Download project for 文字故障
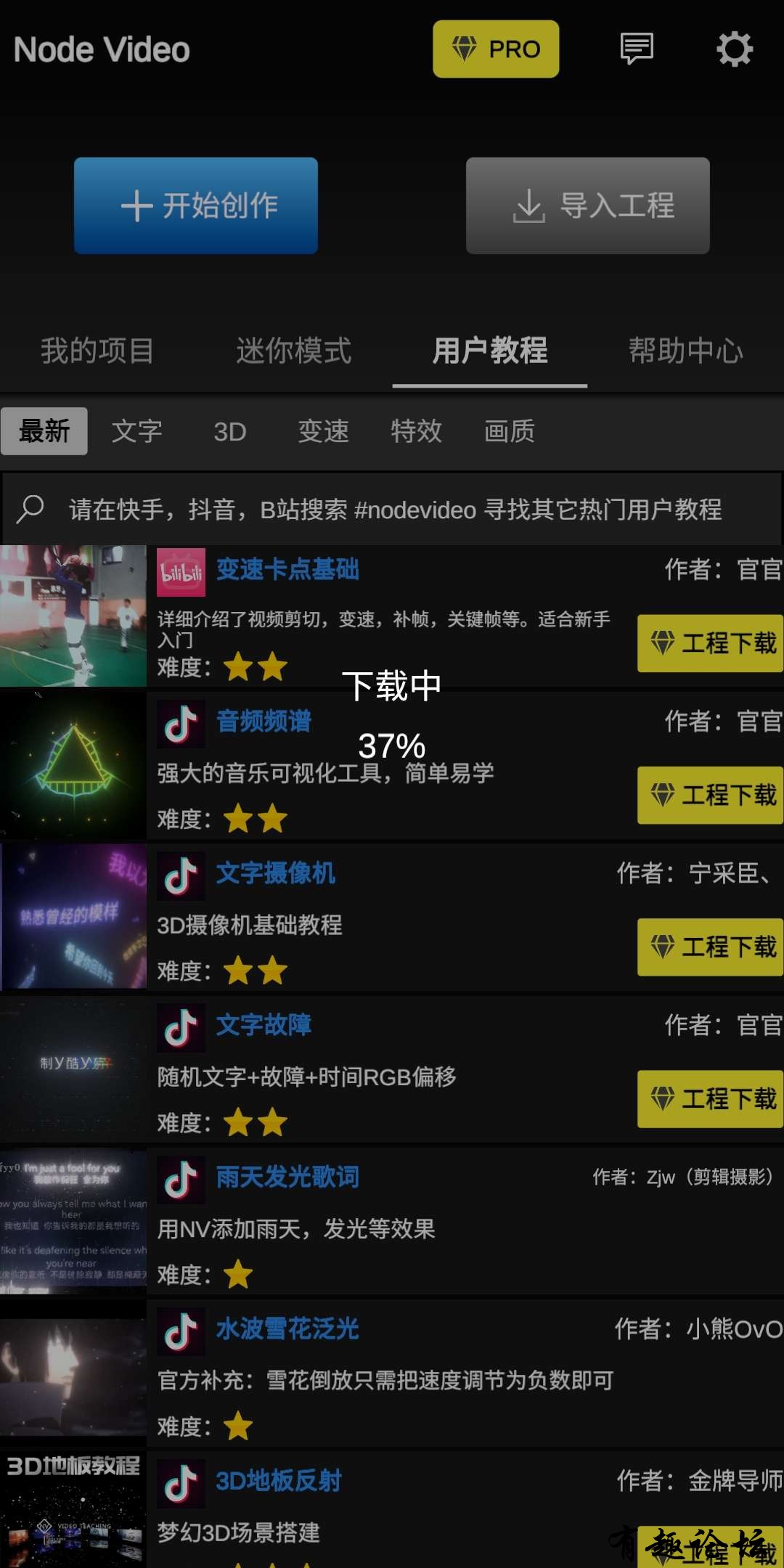The width and height of the screenshot is (784, 1568). (x=710, y=1098)
